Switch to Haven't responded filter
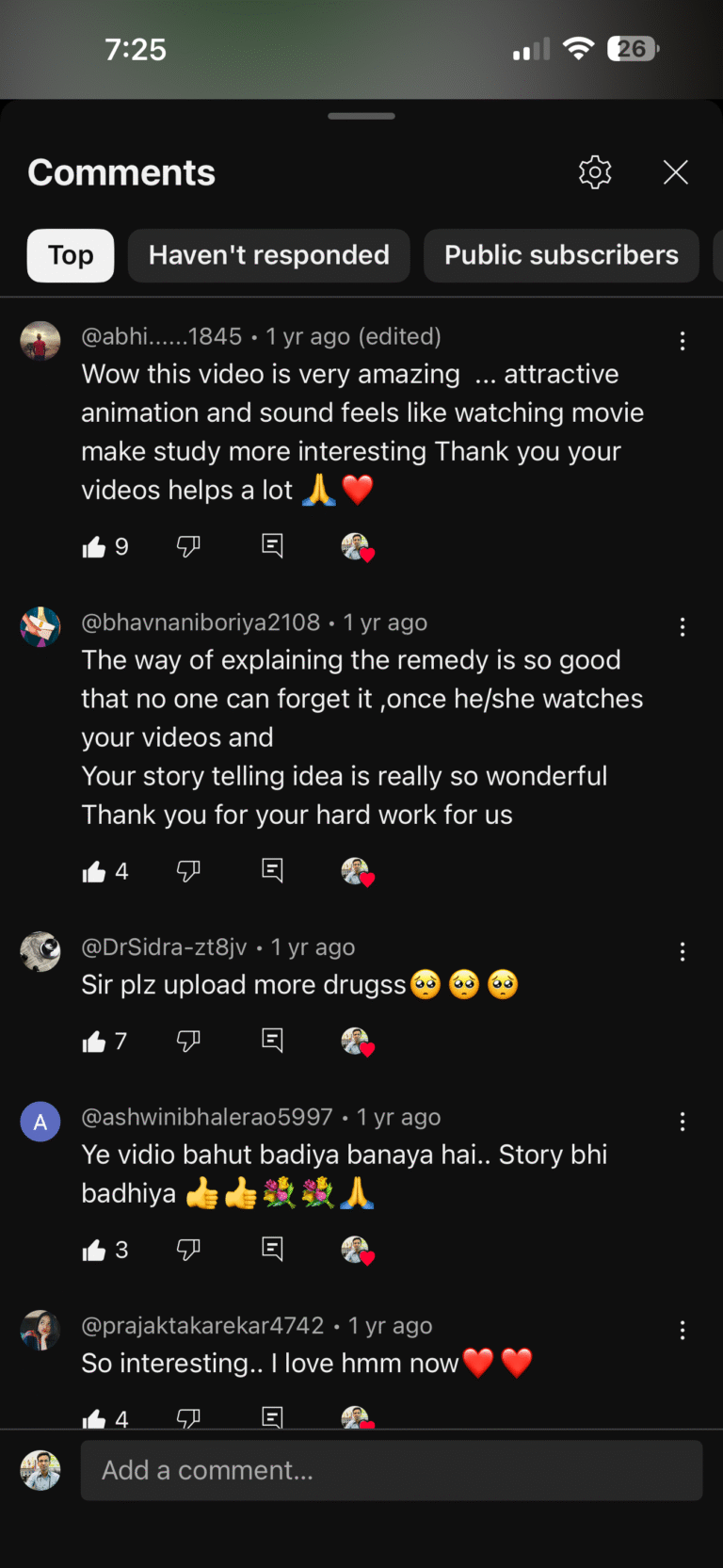The width and height of the screenshot is (723, 1568). point(268,255)
